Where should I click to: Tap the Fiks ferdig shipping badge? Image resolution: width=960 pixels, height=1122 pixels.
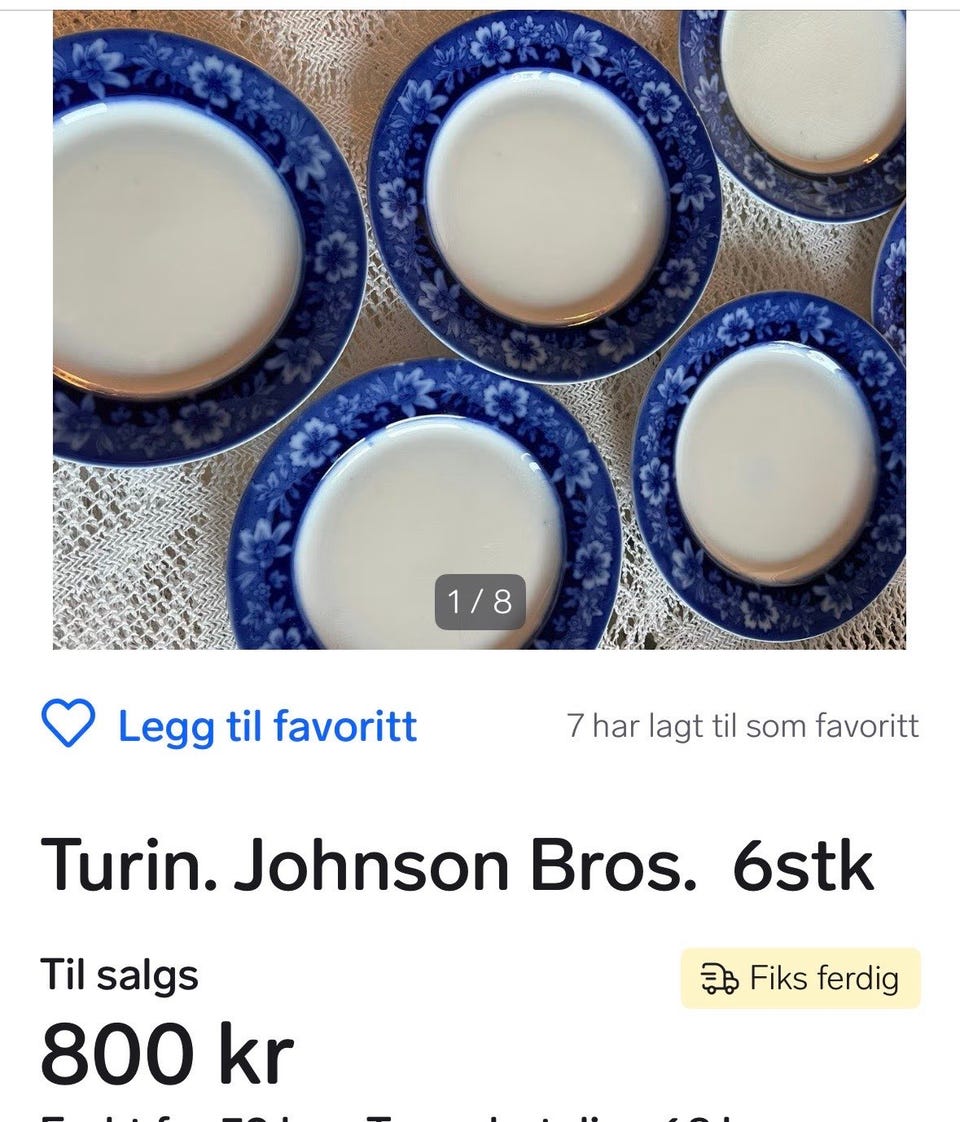(800, 978)
